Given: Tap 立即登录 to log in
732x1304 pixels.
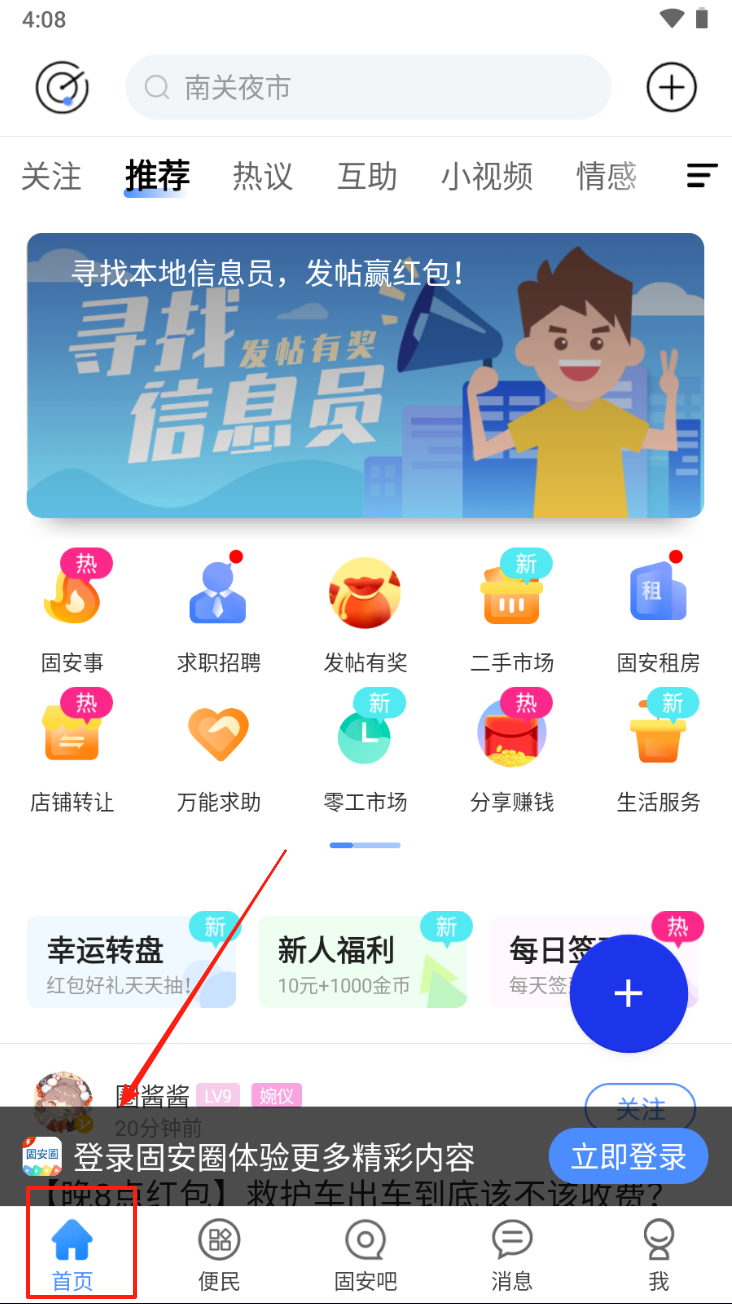Looking at the screenshot, I should click(x=628, y=1157).
